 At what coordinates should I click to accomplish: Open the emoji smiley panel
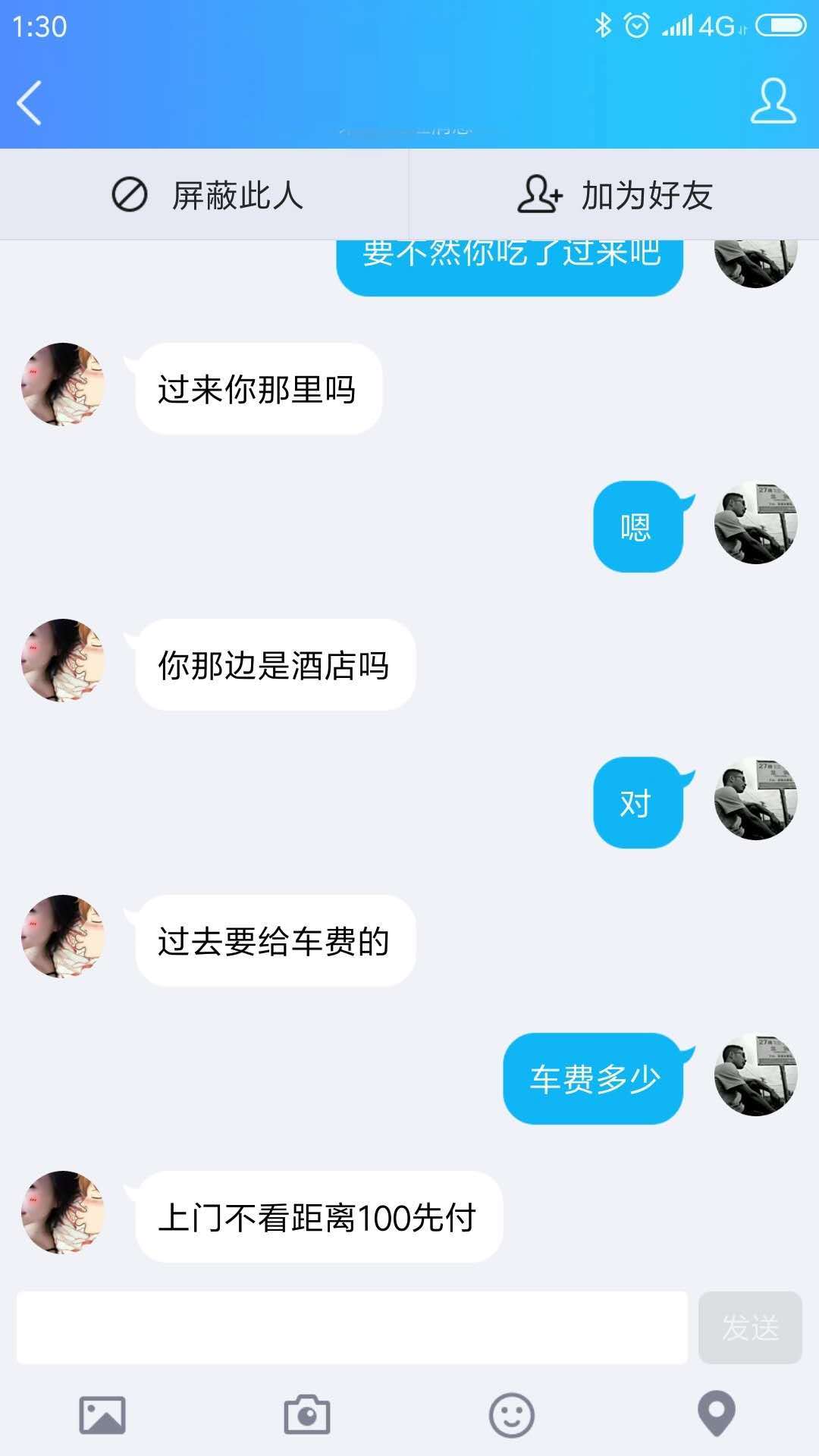tap(511, 1414)
